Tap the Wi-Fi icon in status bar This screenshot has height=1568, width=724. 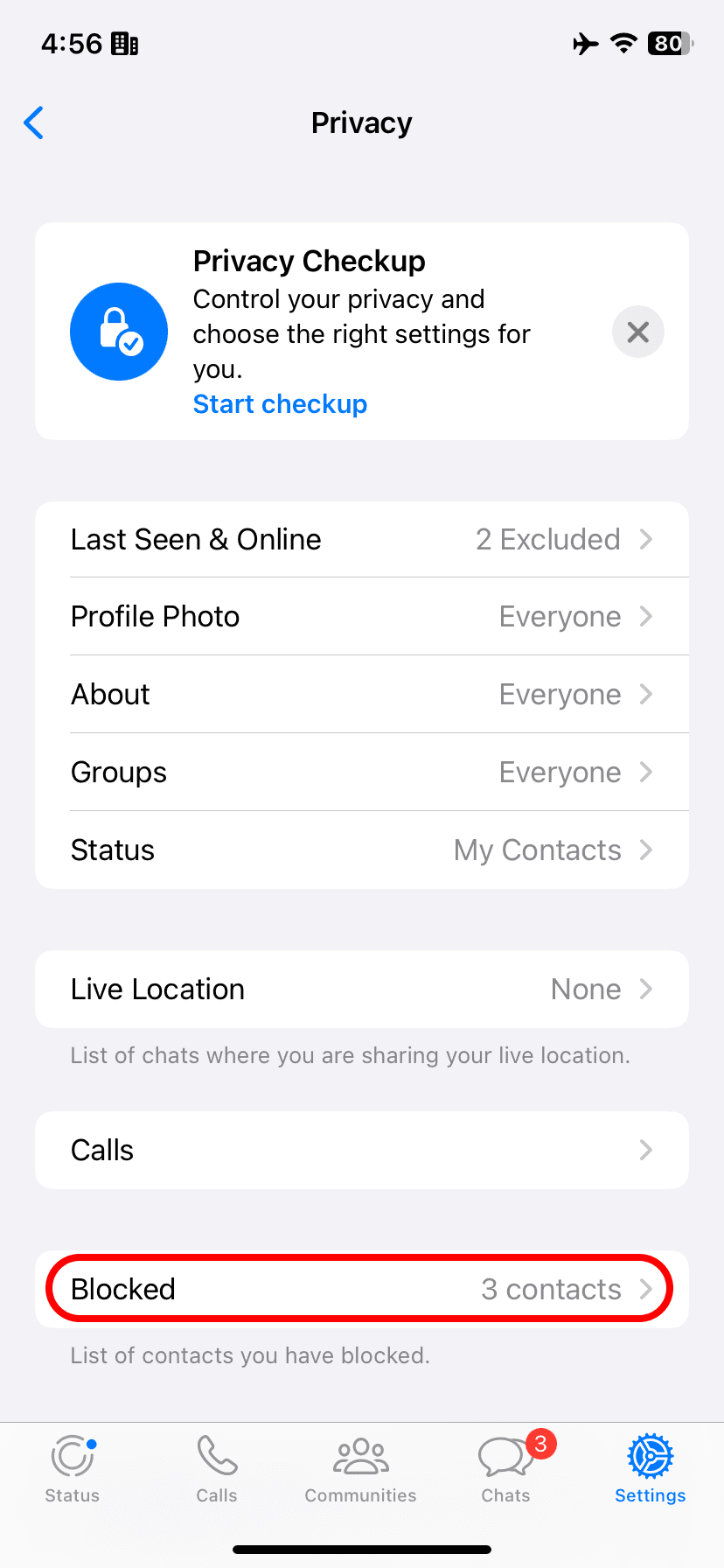pos(623,43)
